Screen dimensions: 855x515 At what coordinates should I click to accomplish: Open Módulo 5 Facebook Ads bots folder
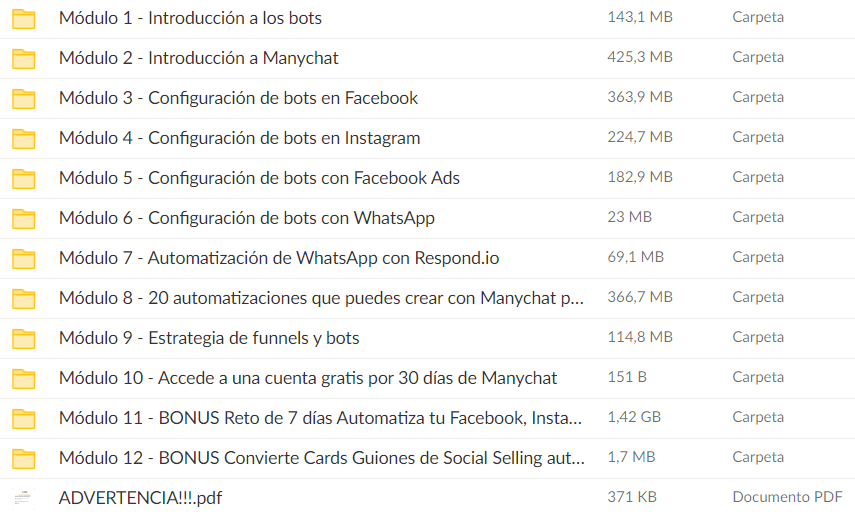[x=259, y=178]
